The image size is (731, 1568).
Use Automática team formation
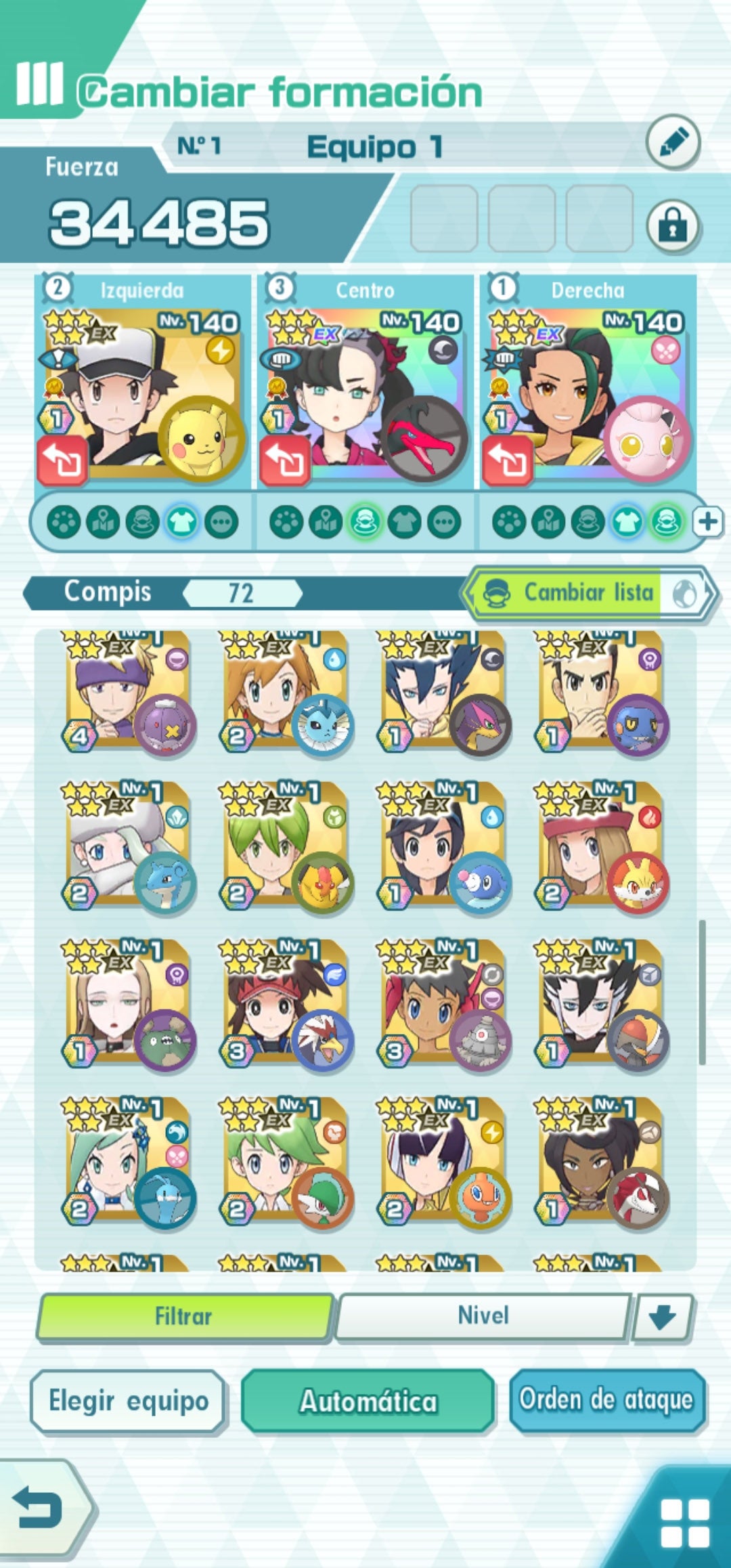click(x=368, y=1401)
